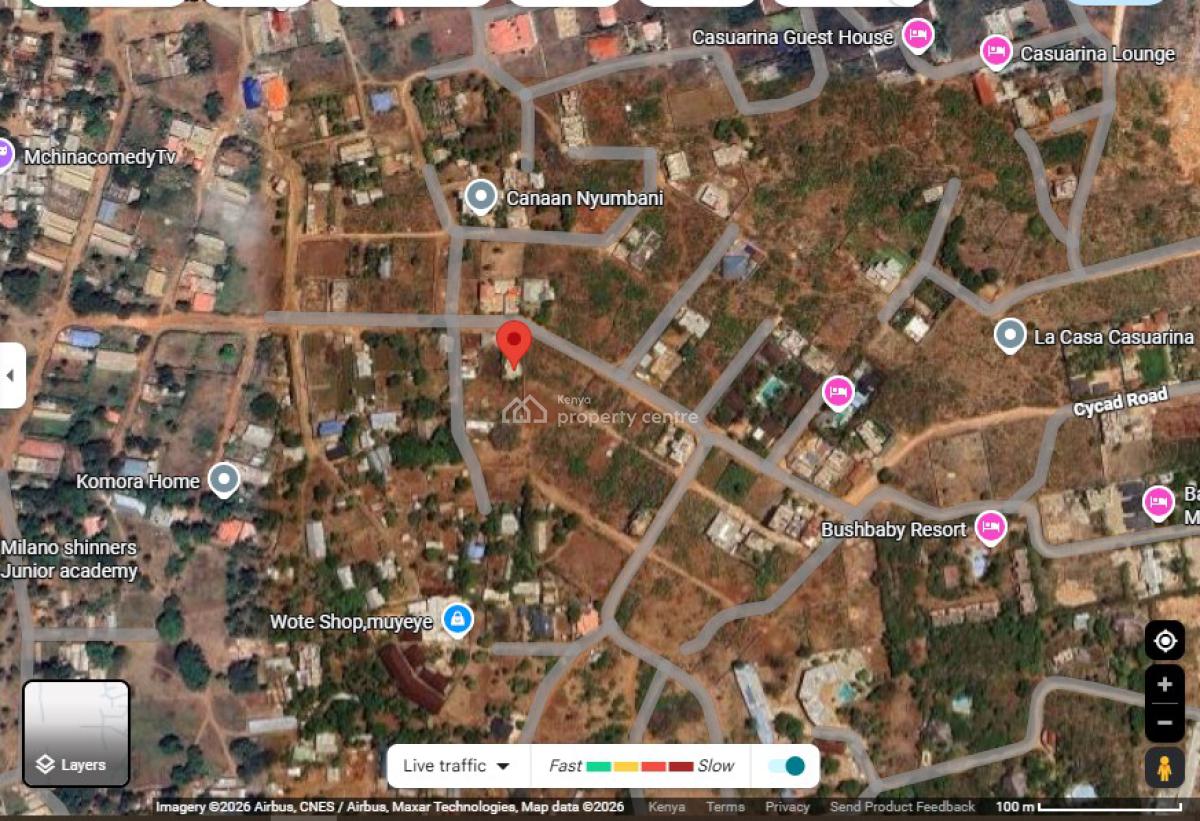Screen dimensions: 1200x821
Task: Open the Layers map switcher
Action: tap(76, 733)
